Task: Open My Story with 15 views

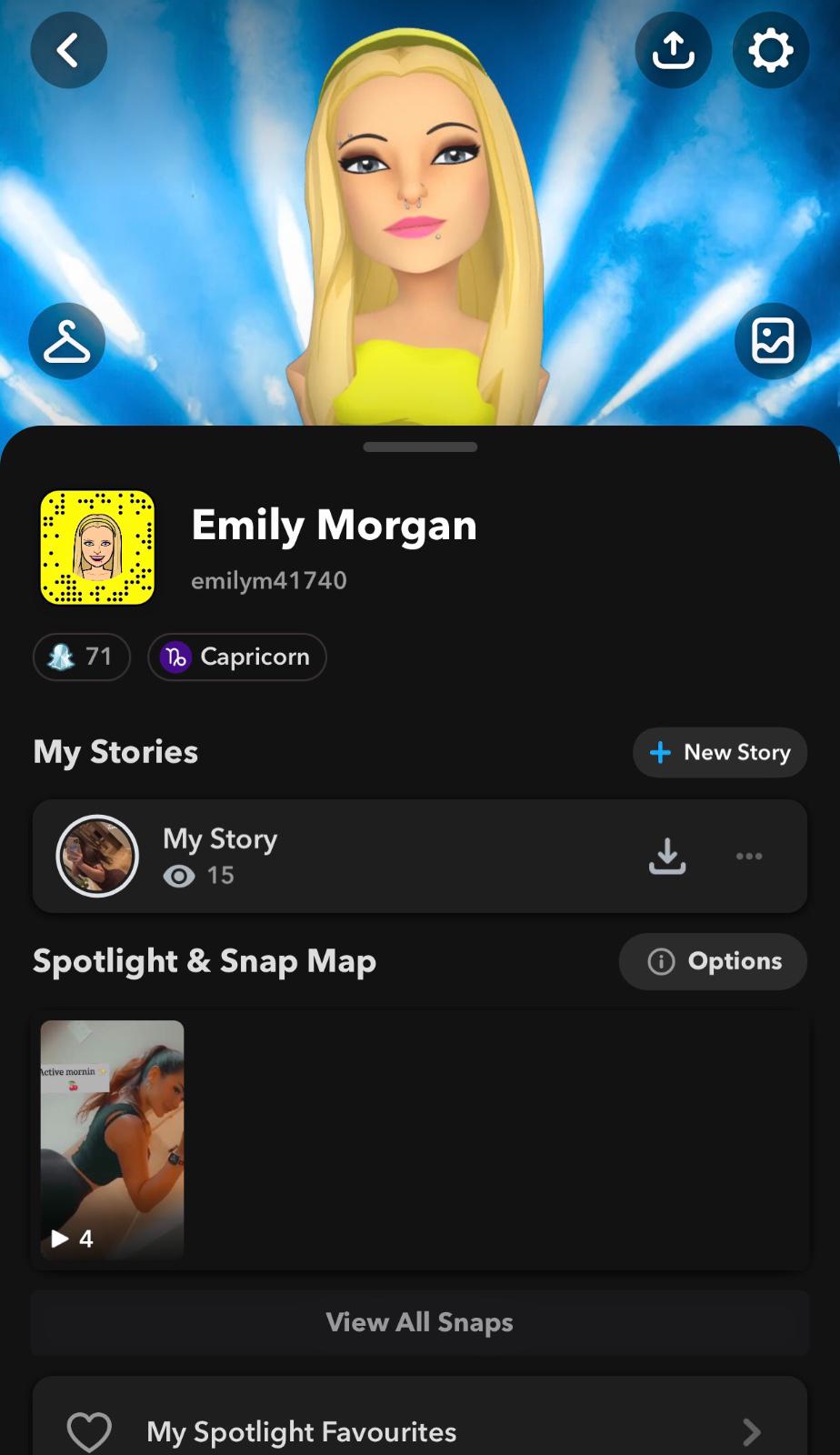Action: [x=273, y=856]
